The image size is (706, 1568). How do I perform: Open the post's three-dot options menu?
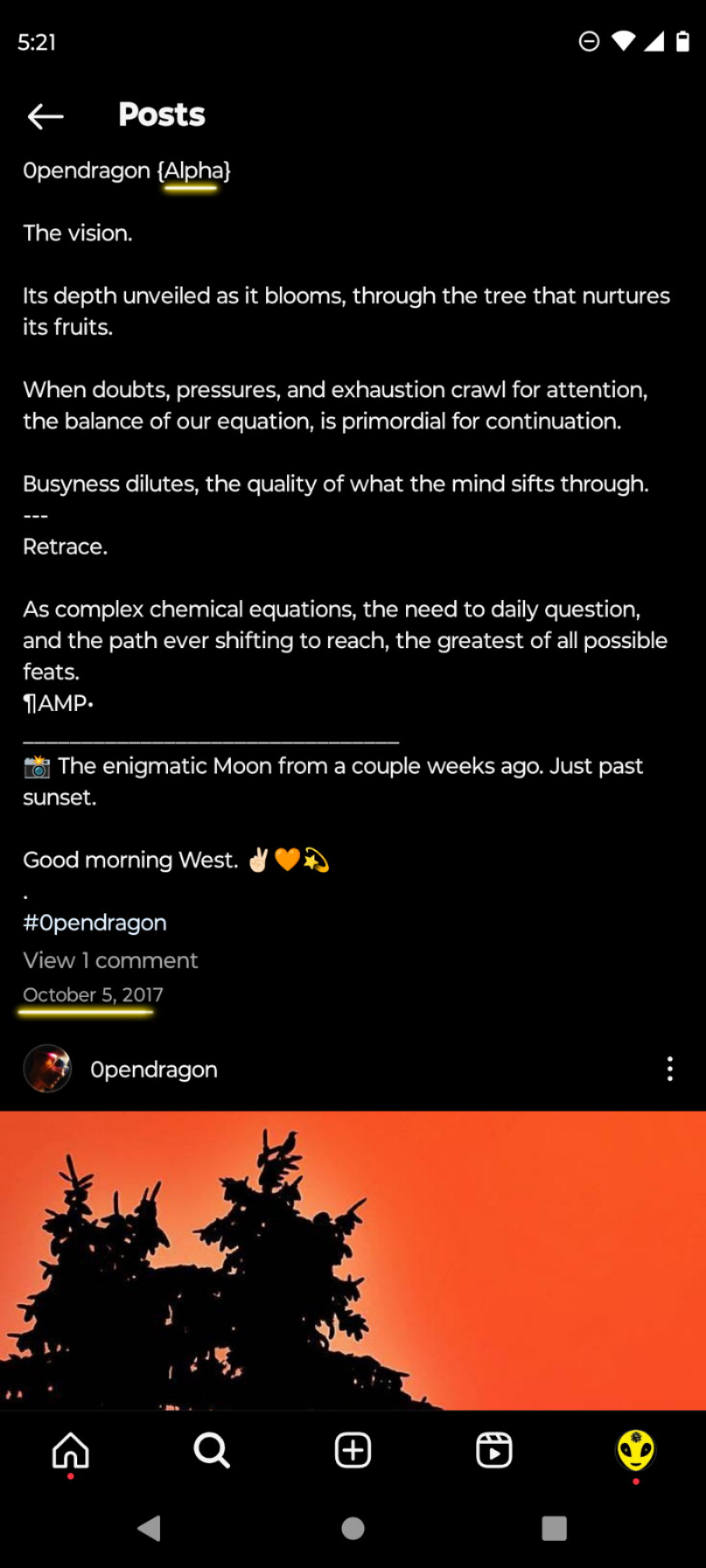point(669,1069)
